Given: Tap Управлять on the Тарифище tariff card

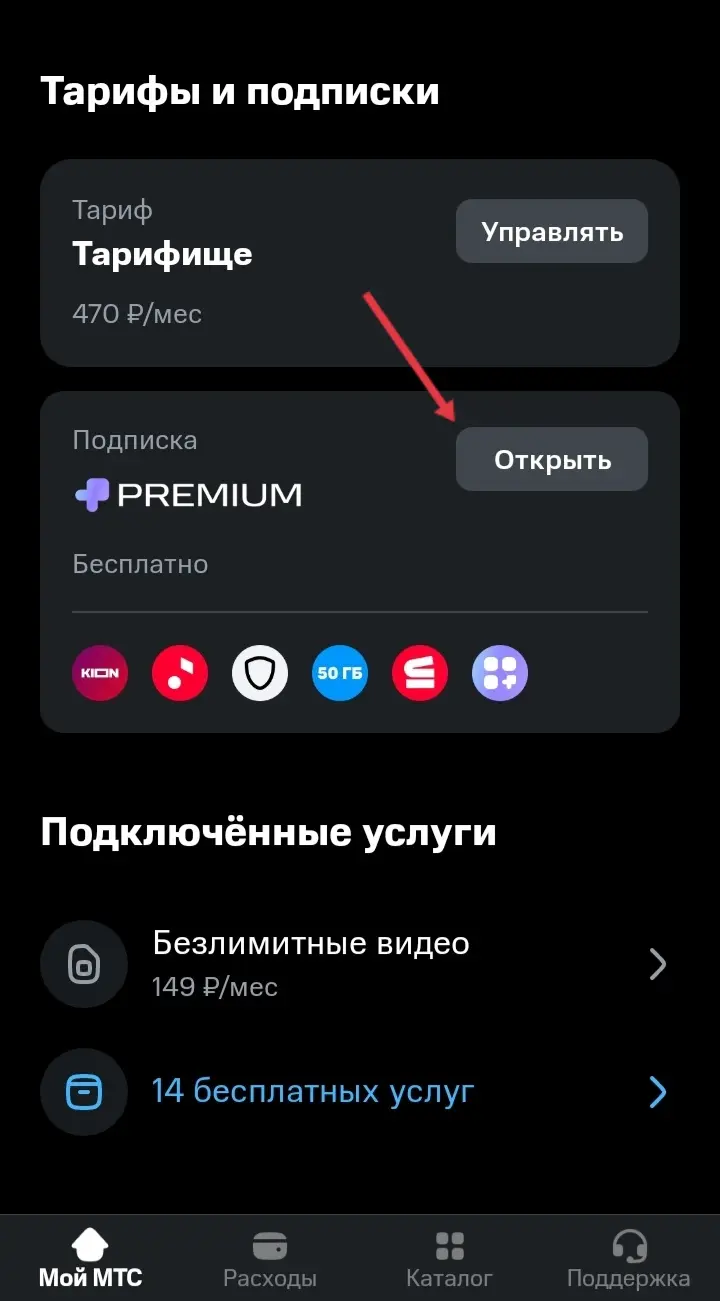Looking at the screenshot, I should 552,231.
